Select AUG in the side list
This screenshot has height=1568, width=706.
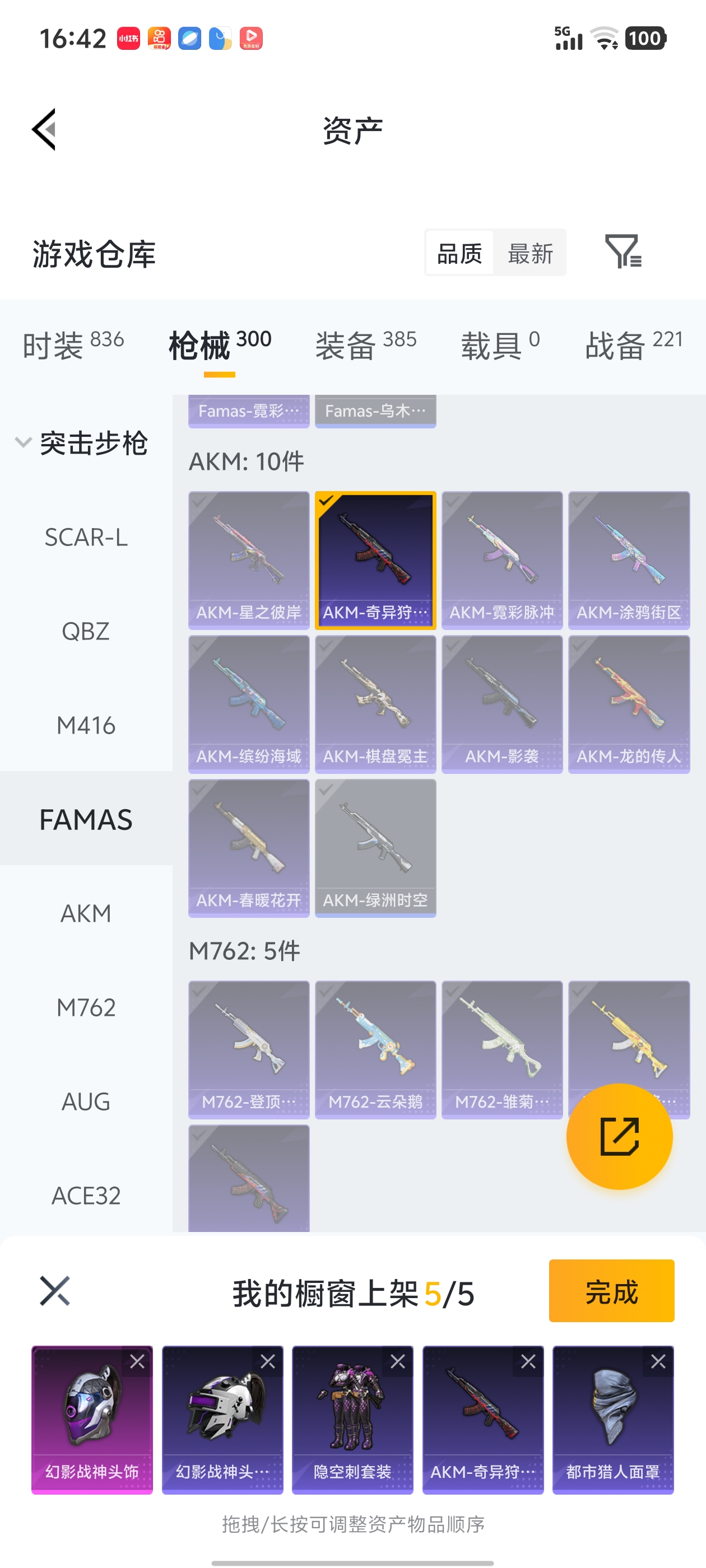point(86,1102)
